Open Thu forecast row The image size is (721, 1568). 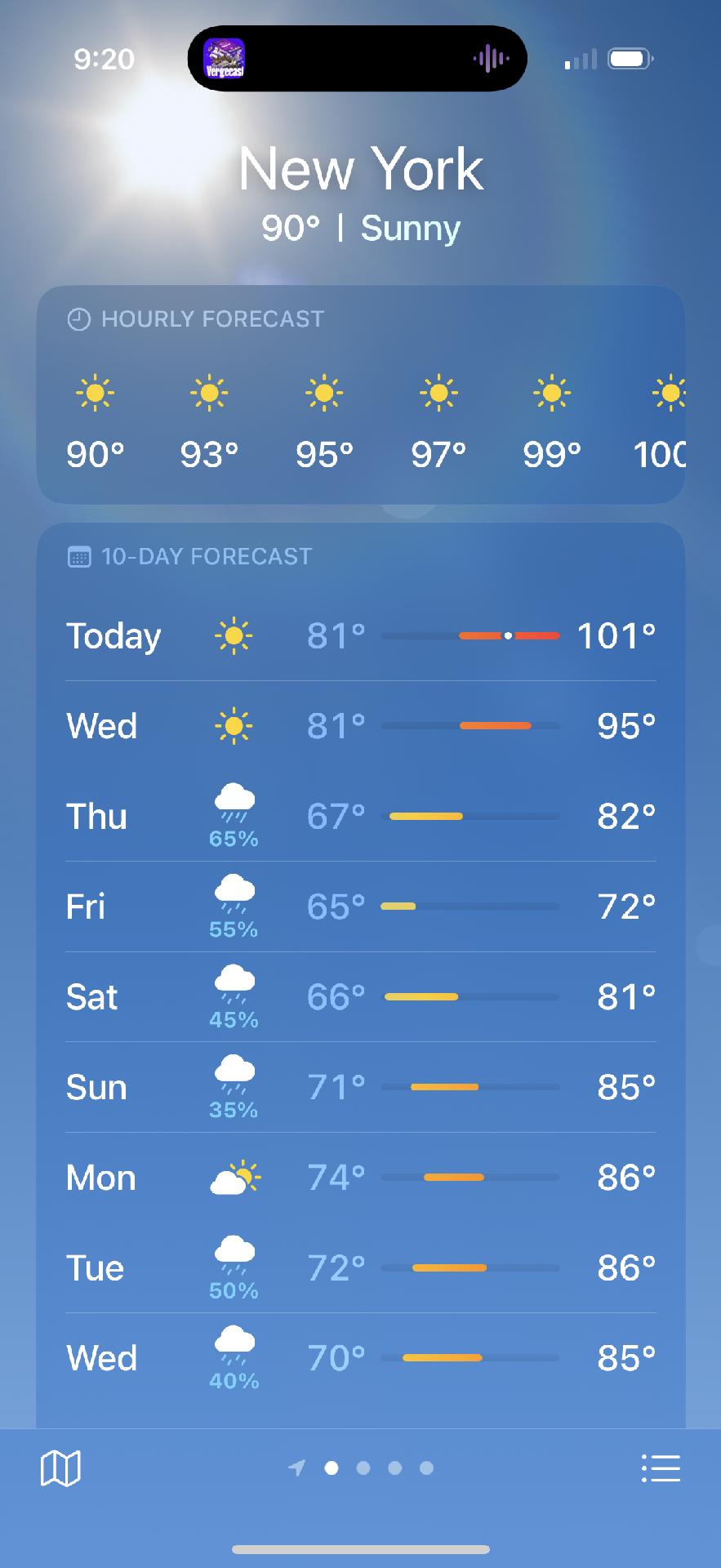(360, 816)
